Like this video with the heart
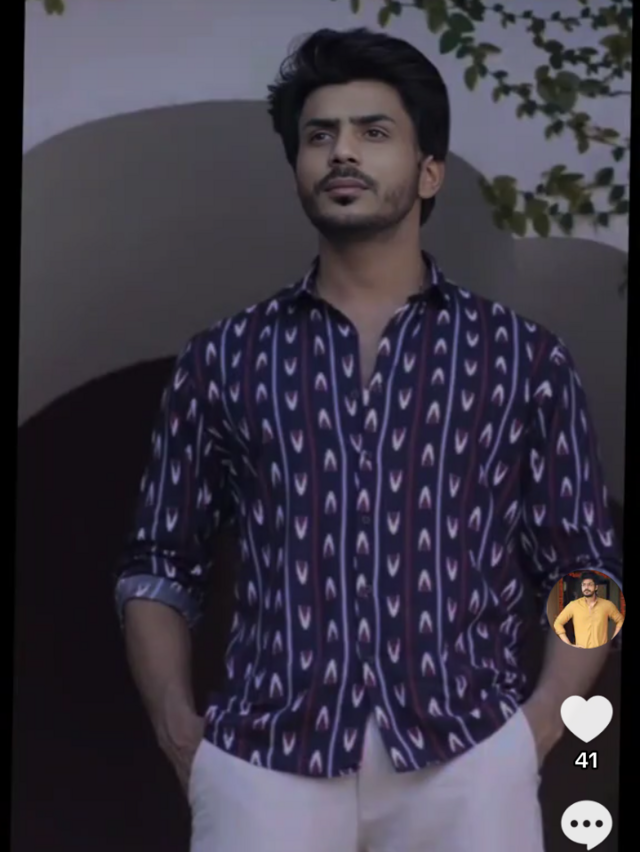 tap(586, 719)
